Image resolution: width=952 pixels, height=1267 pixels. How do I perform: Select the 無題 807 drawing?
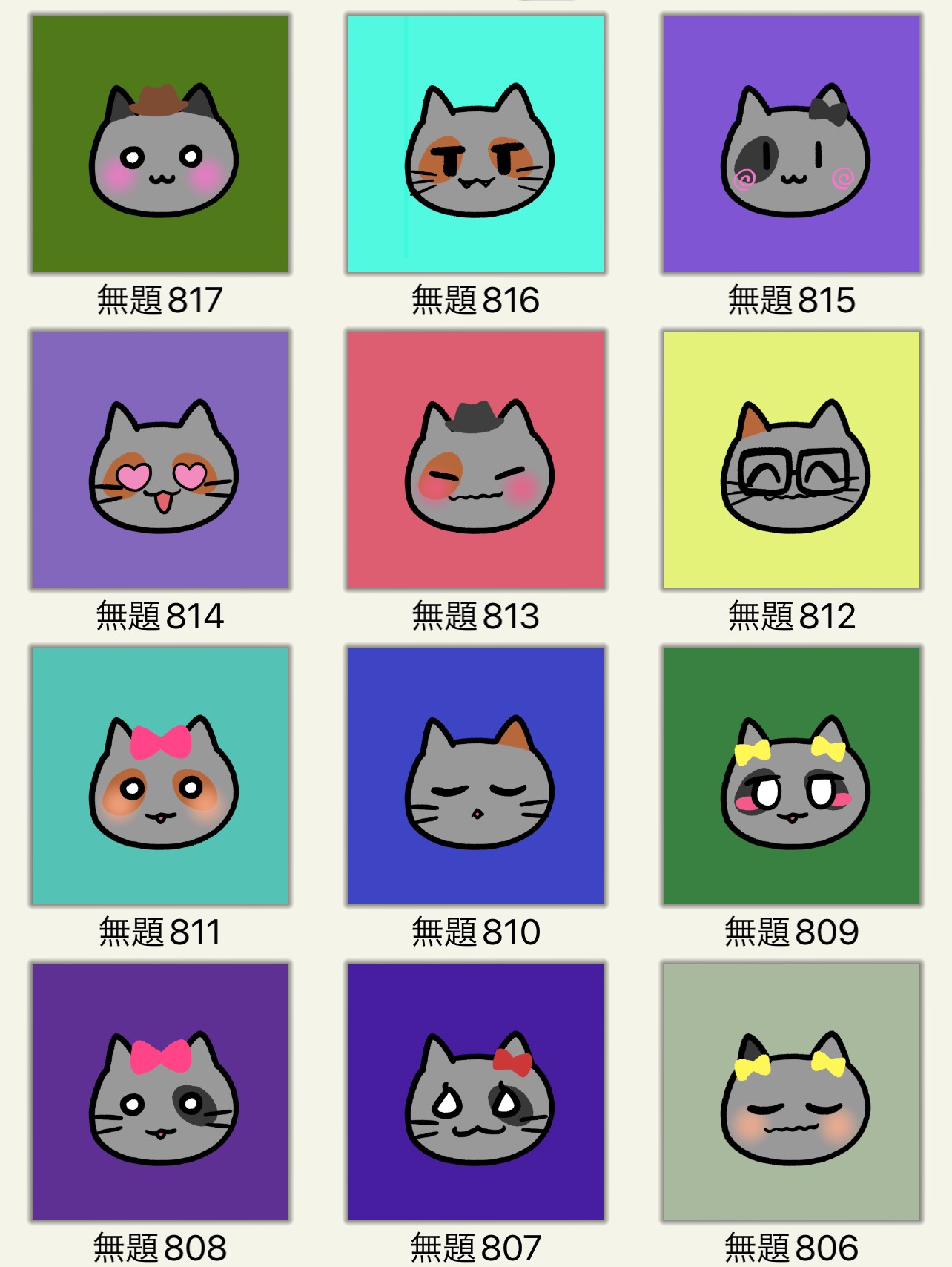click(476, 1092)
